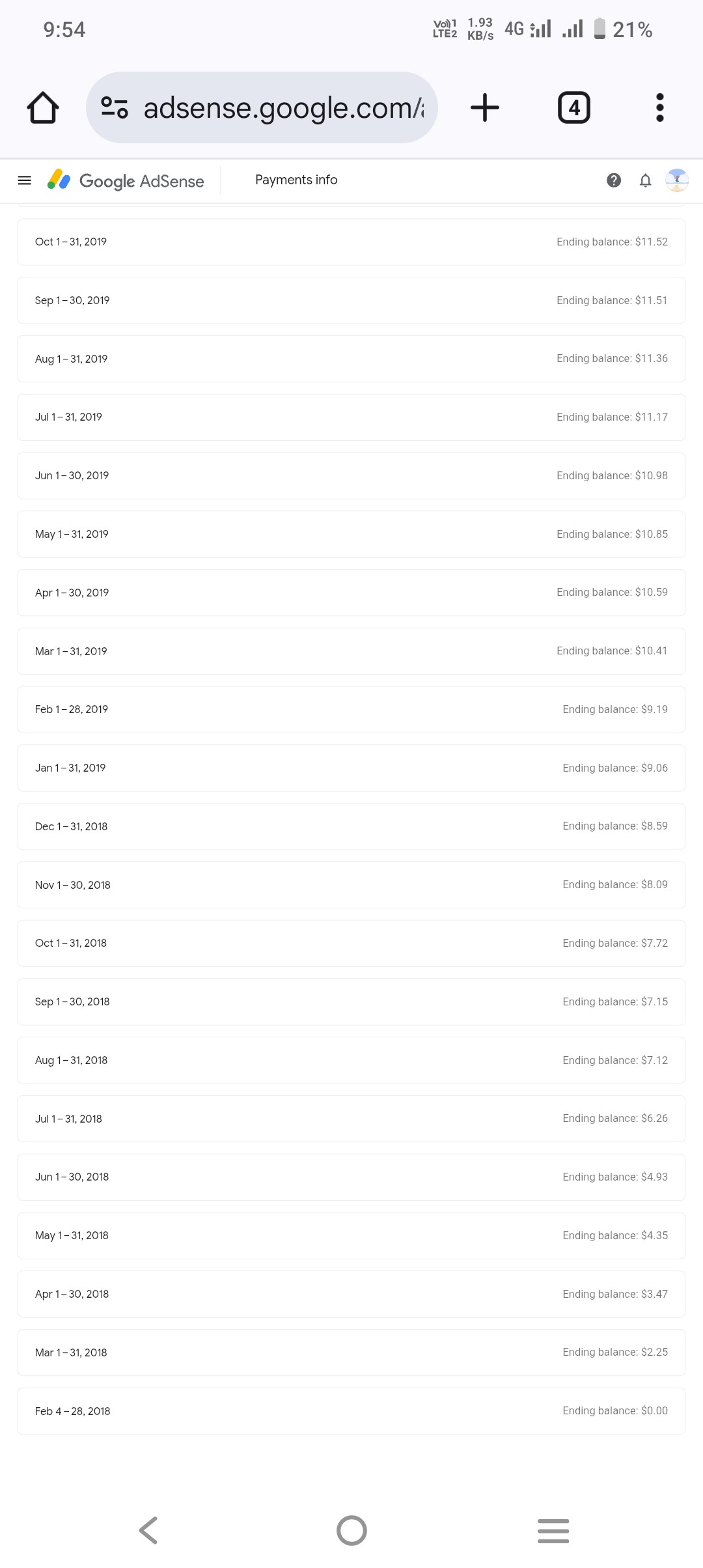The image size is (703, 1568).
Task: Open the Aug 1–31, 2019 row
Action: pyautogui.click(x=351, y=359)
